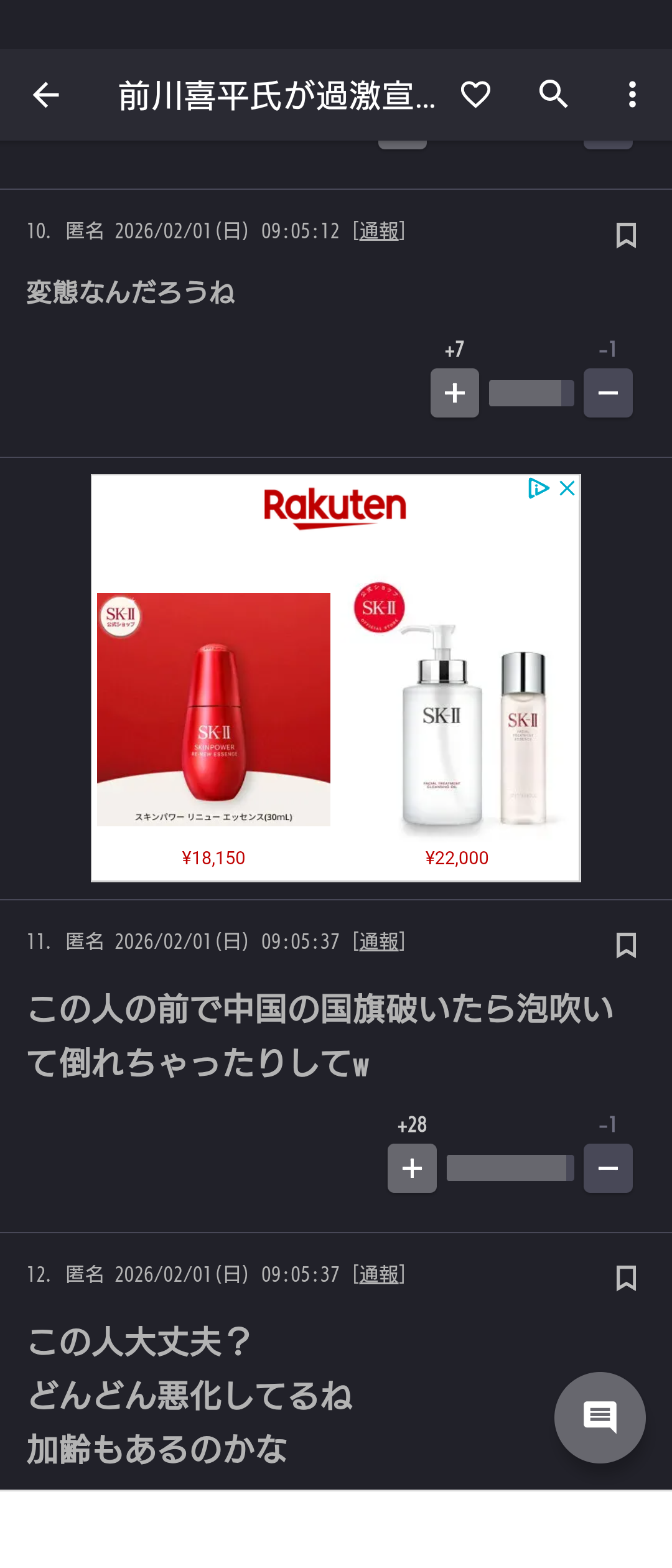Downvote comment 11 with minus button
672x1568 pixels.
pyautogui.click(x=608, y=1168)
